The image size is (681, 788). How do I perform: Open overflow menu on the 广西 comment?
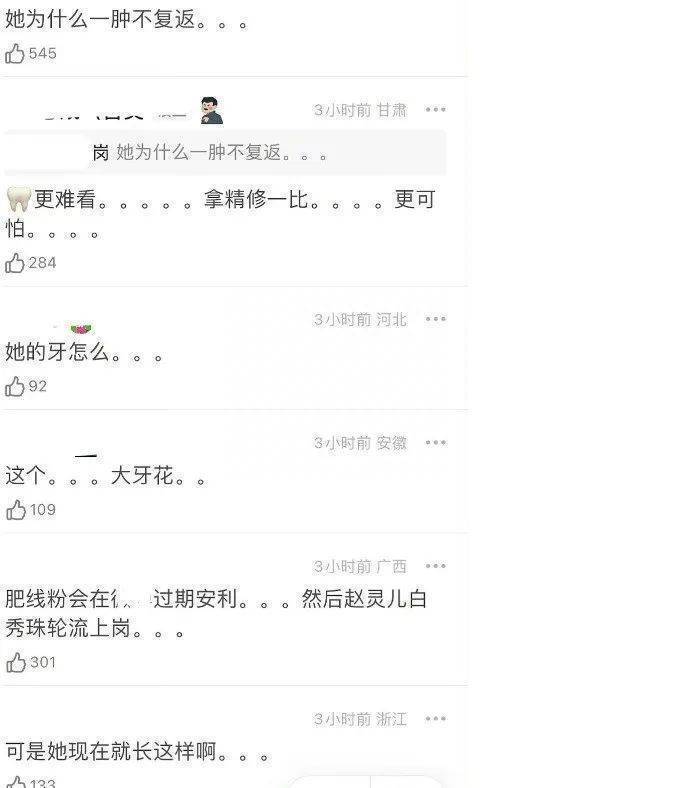click(435, 566)
